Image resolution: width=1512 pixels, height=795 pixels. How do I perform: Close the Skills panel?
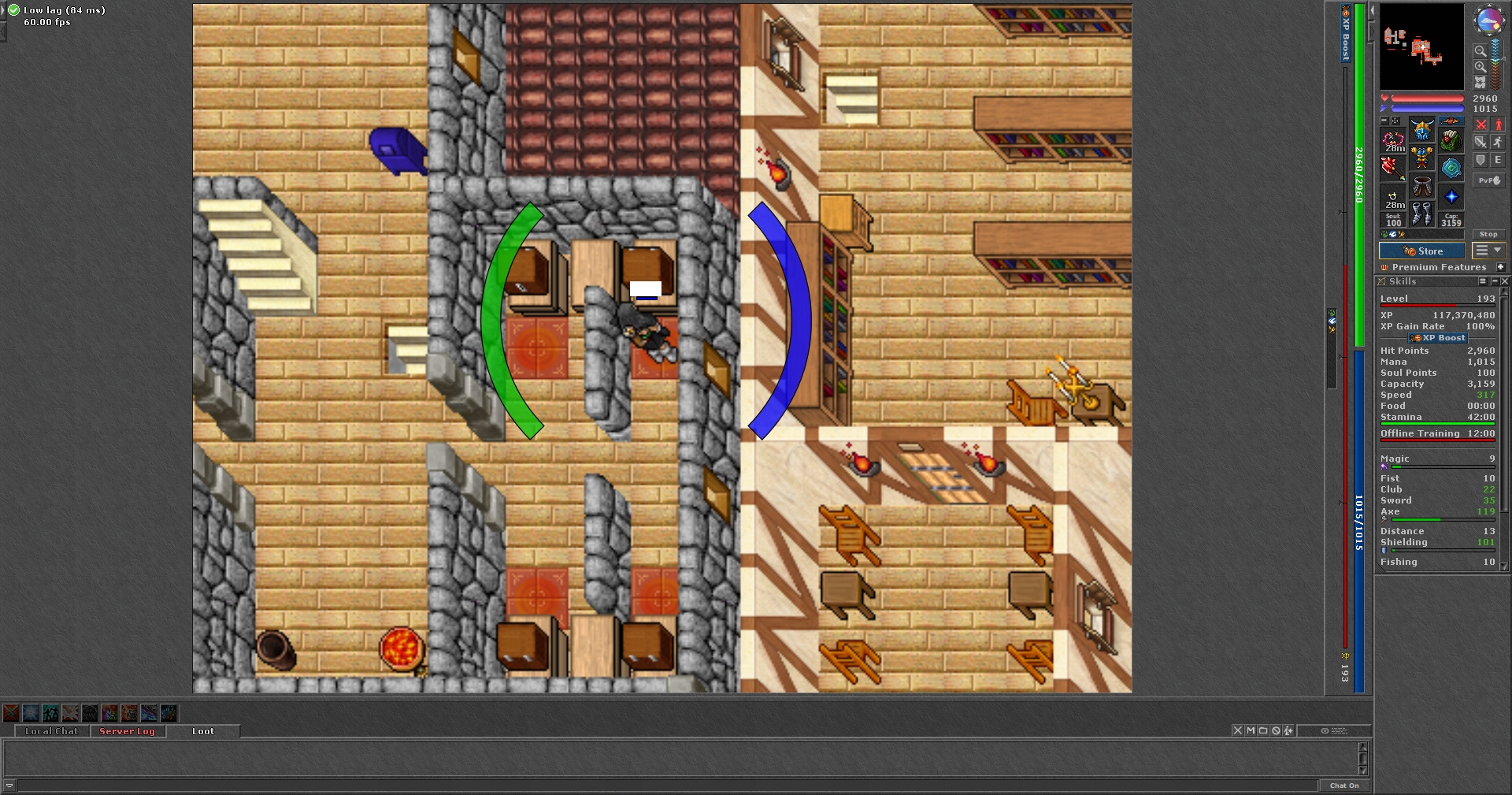point(1505,281)
